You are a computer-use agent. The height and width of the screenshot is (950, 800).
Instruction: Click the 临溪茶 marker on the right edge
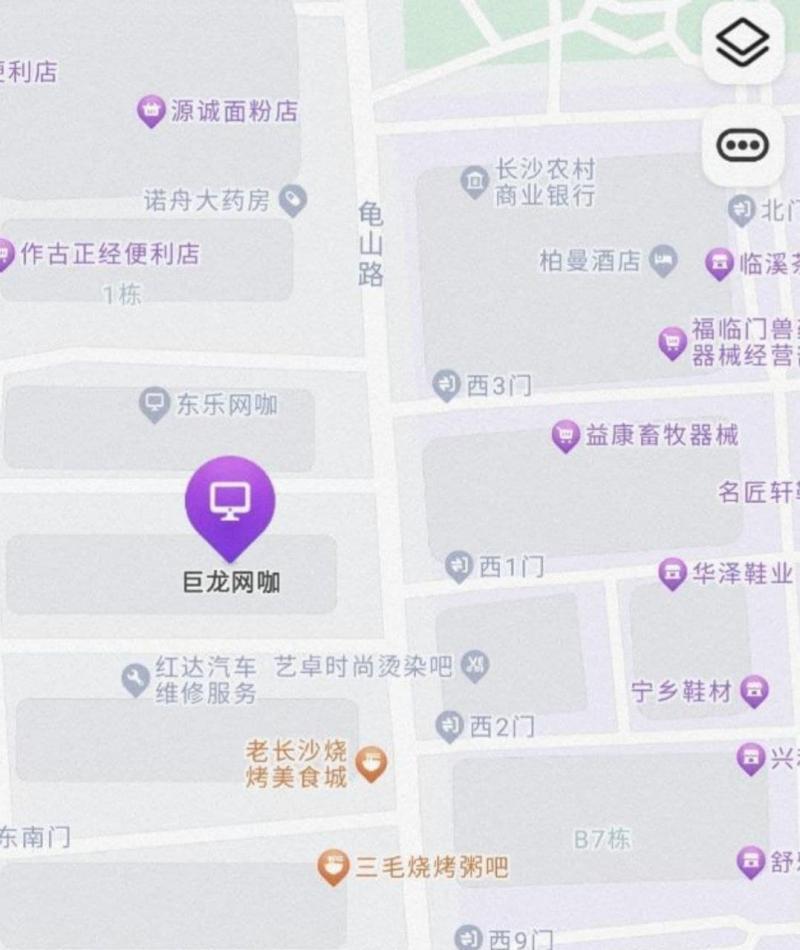coord(721,262)
